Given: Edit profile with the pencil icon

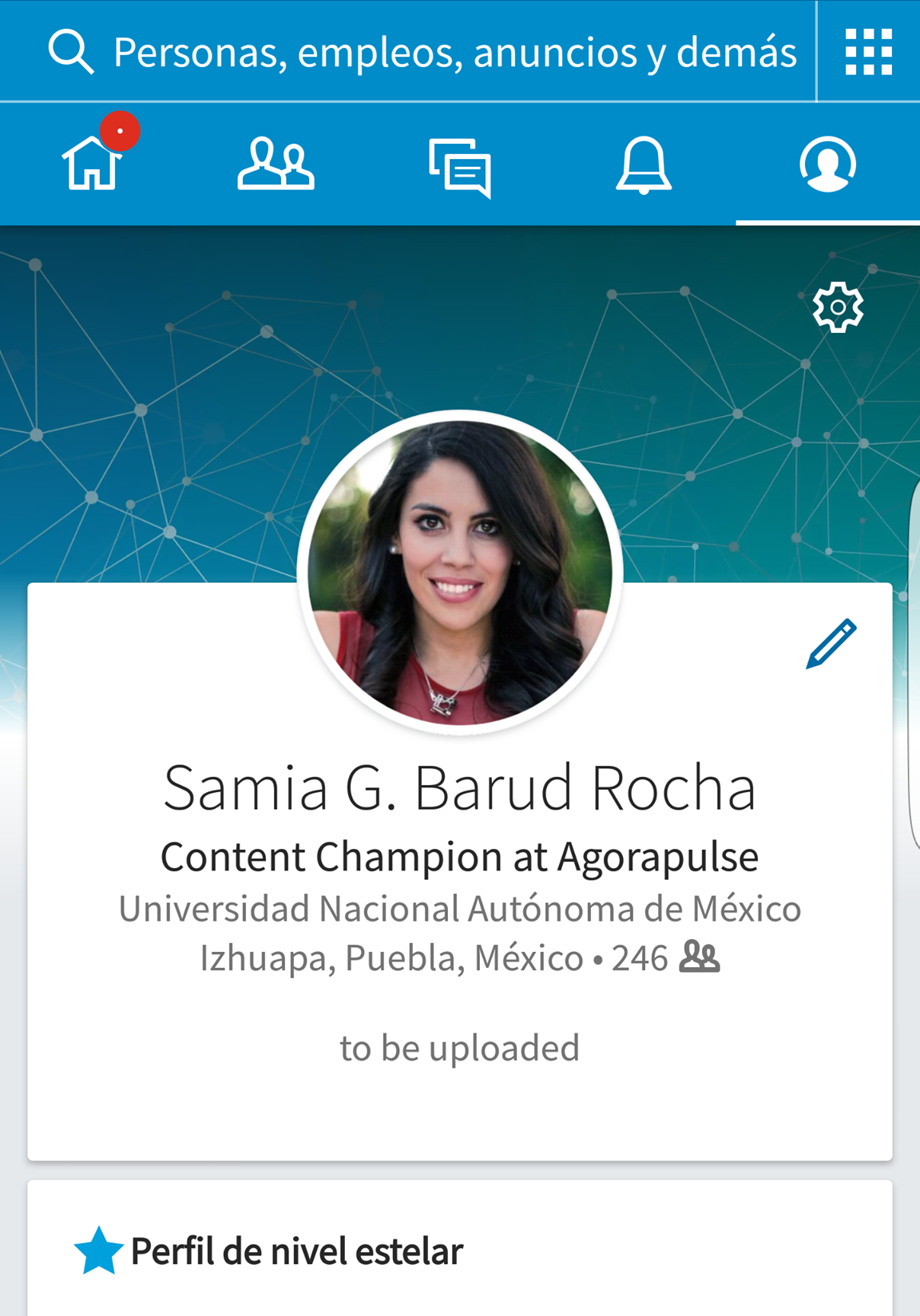Looking at the screenshot, I should tap(831, 644).
